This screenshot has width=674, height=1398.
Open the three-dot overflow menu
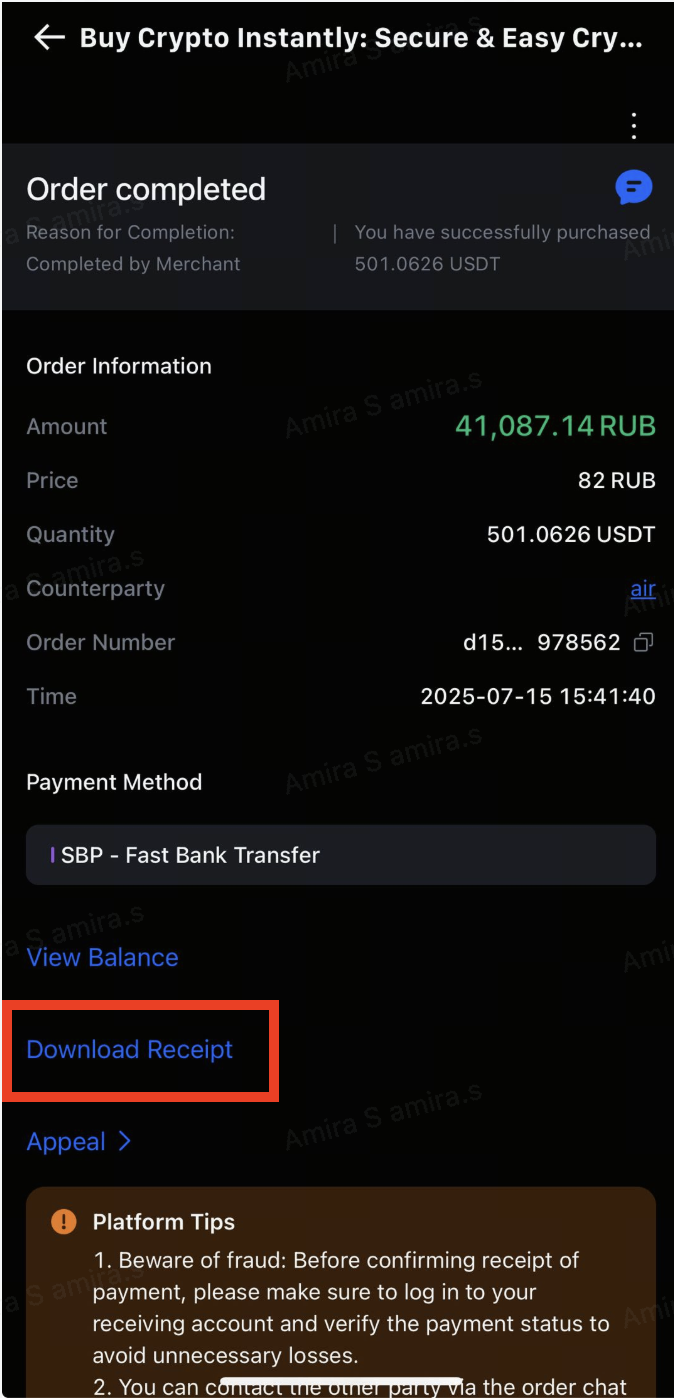633,126
